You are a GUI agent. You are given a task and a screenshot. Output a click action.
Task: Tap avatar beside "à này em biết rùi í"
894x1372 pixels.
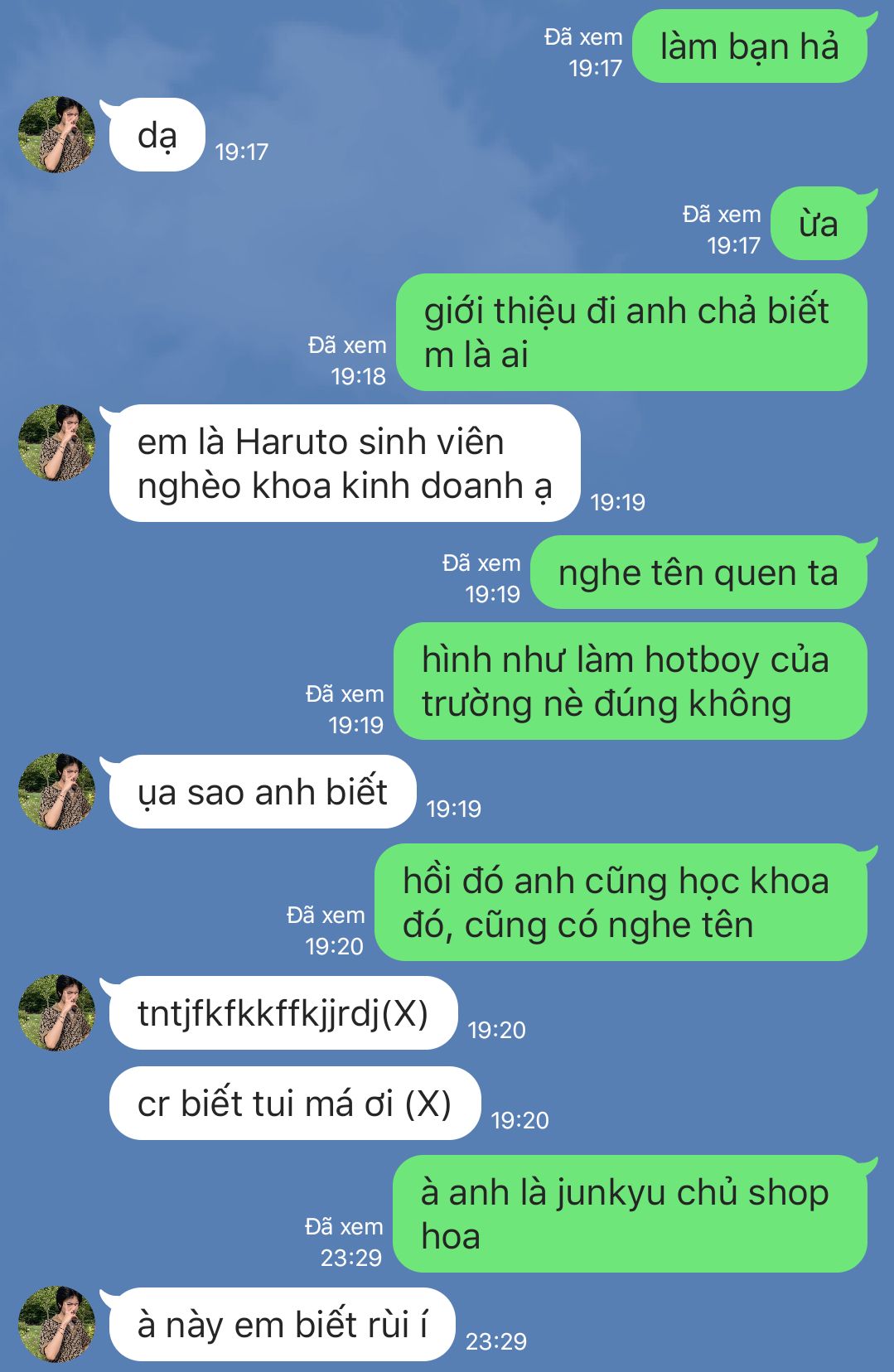pyautogui.click(x=56, y=1324)
